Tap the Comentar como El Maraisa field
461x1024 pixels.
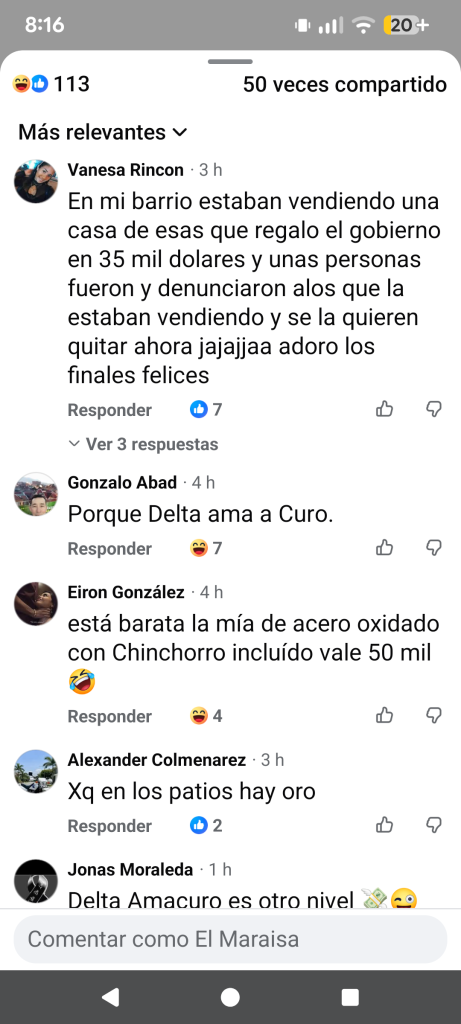tap(230, 939)
